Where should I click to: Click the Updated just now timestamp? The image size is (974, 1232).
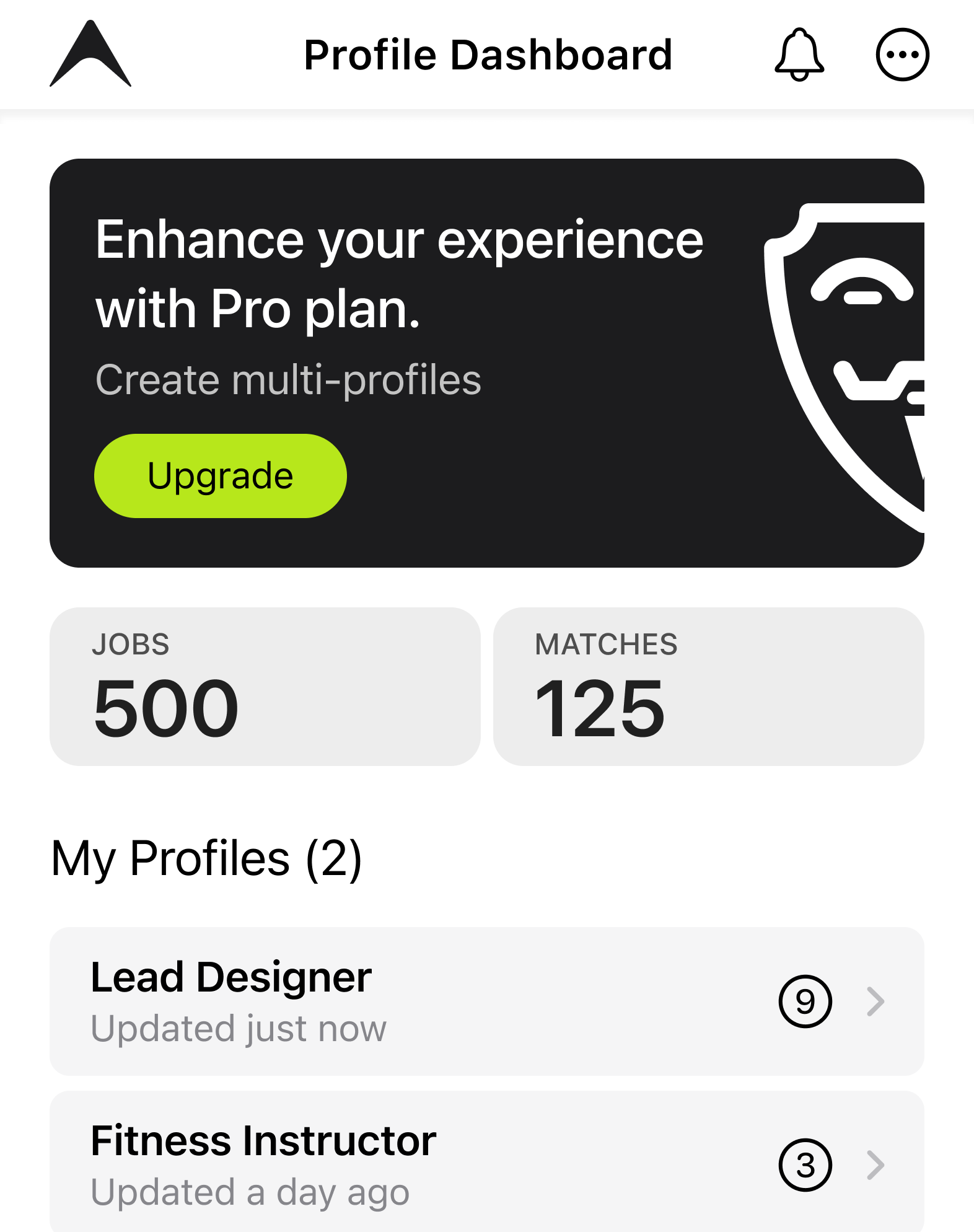click(238, 1027)
